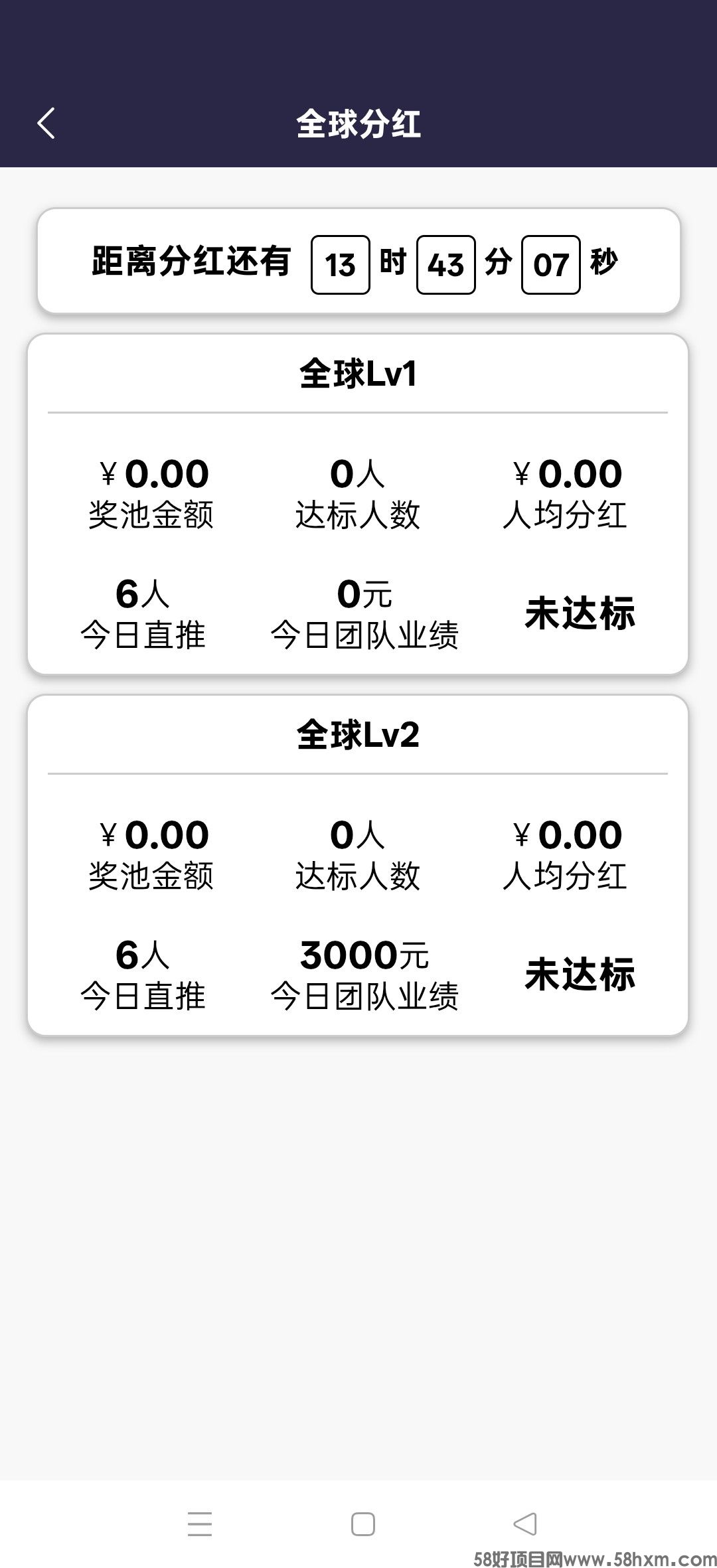Tap the 今日直推 6人 entry in 全球Lv2
Image resolution: width=717 pixels, height=1568 pixels.
[143, 975]
